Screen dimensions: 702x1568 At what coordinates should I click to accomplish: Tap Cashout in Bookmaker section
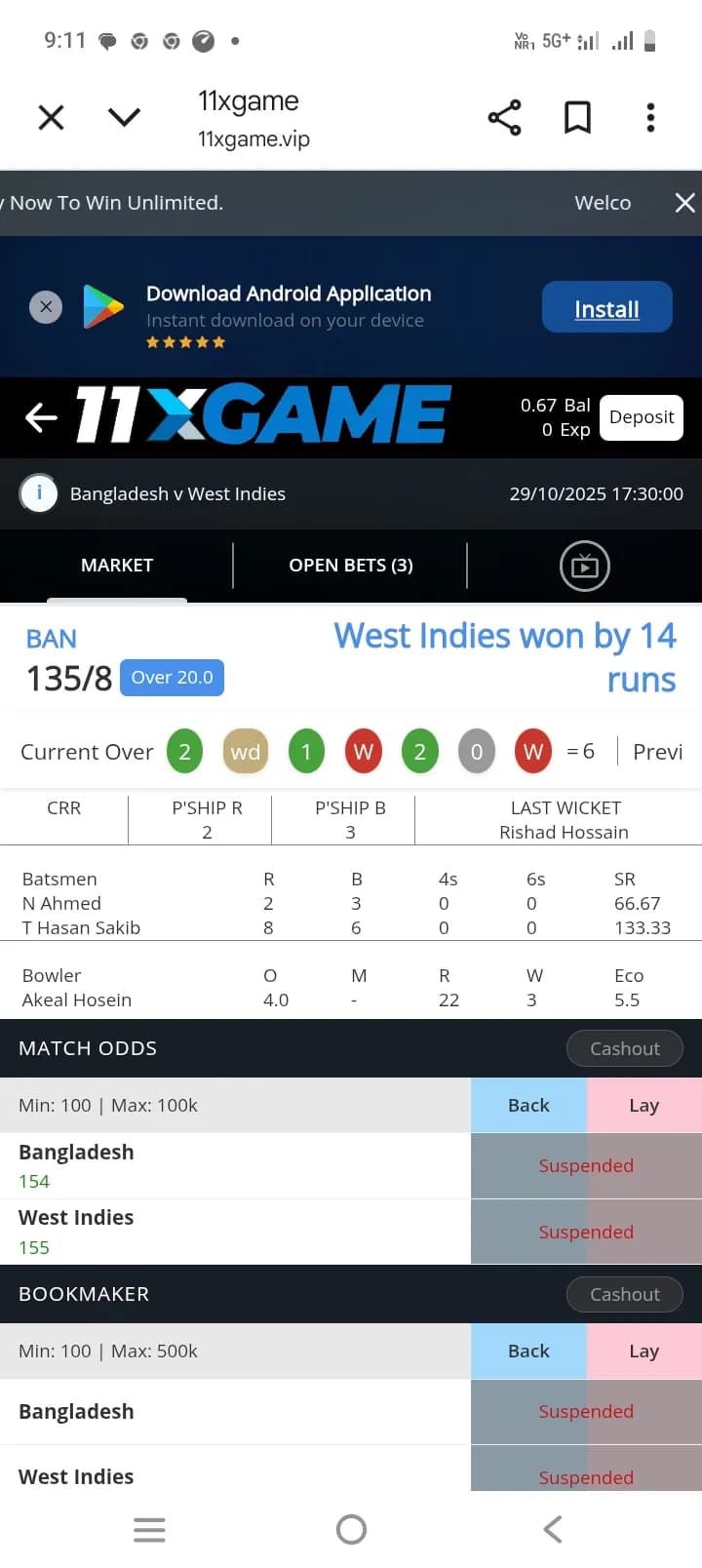[x=624, y=1294]
